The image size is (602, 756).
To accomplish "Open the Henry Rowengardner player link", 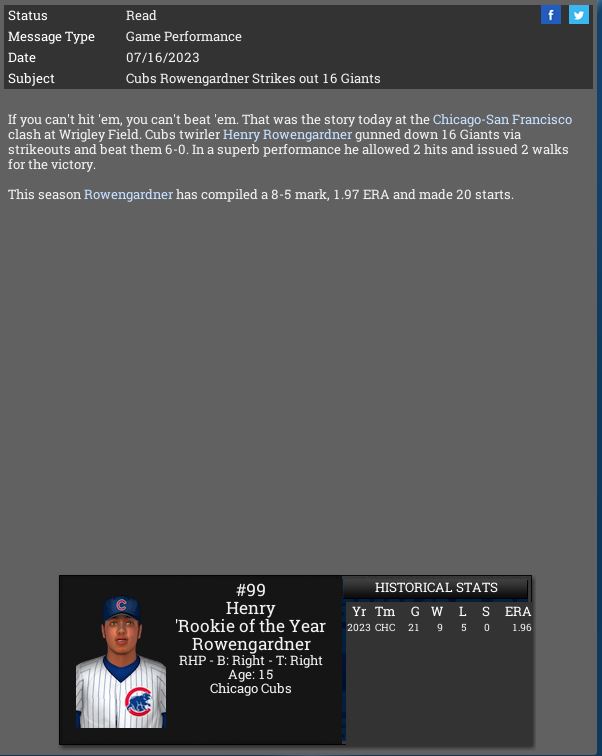I will (x=287, y=134).
